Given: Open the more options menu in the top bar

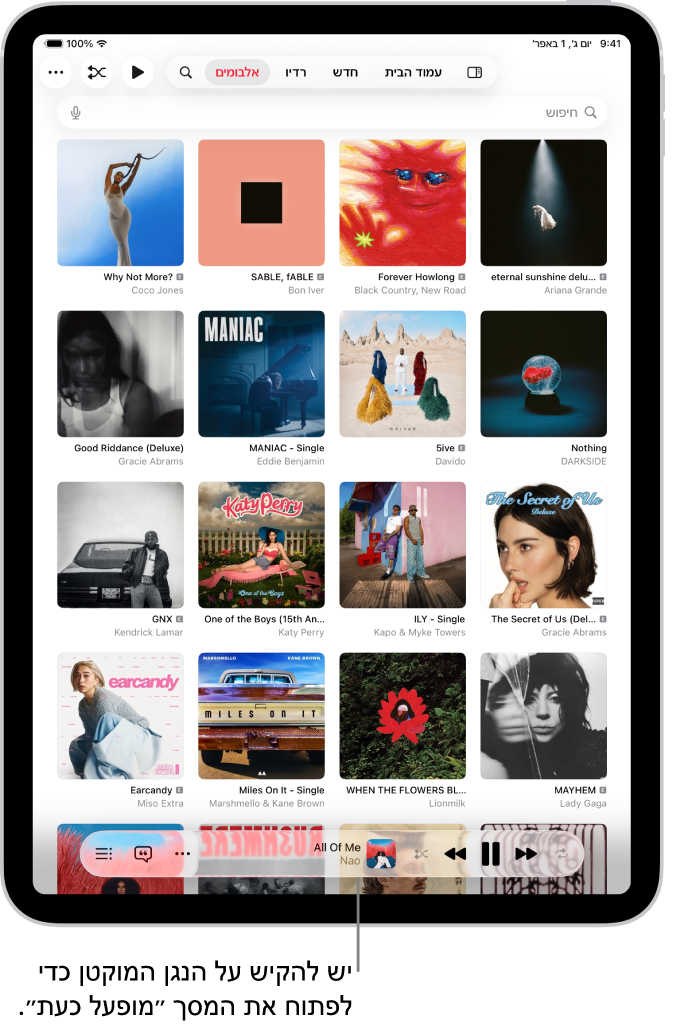Looking at the screenshot, I should coord(56,73).
